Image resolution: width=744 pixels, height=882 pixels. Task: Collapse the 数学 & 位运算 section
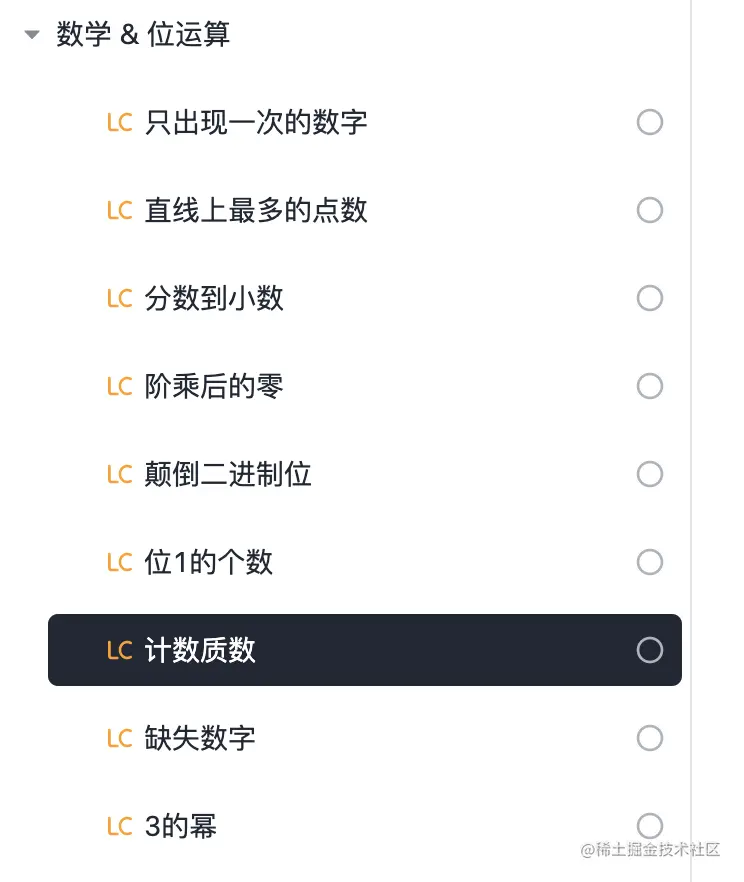[33, 35]
